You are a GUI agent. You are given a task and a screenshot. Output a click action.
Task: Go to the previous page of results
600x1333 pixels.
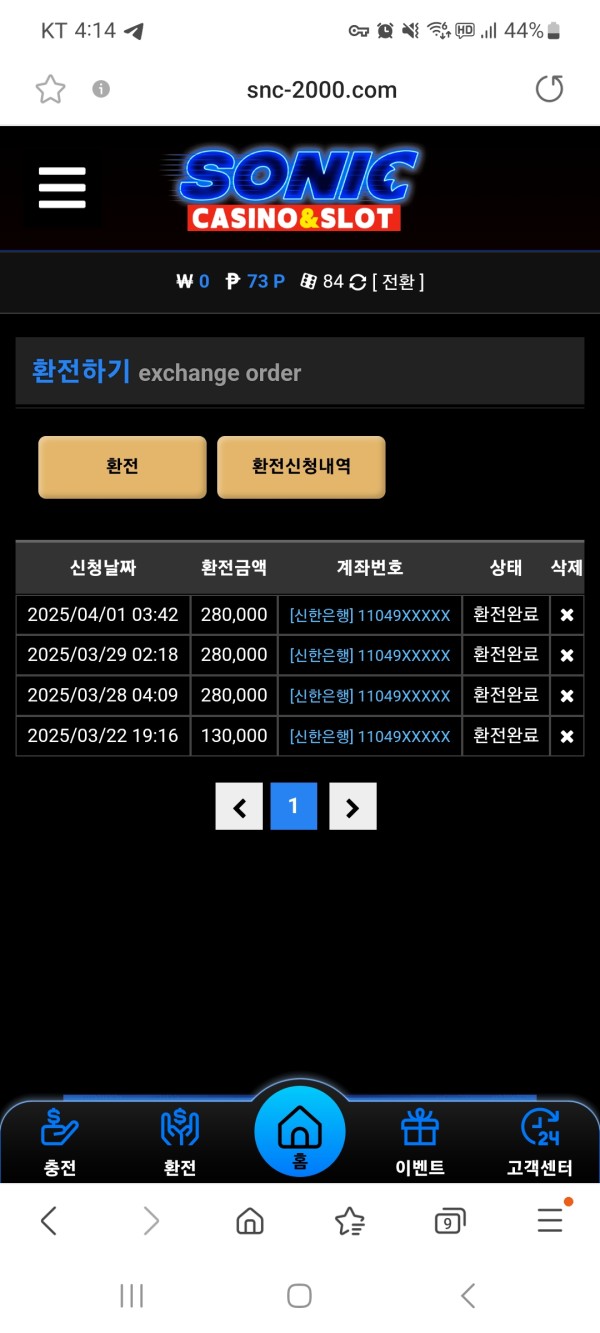pos(239,807)
